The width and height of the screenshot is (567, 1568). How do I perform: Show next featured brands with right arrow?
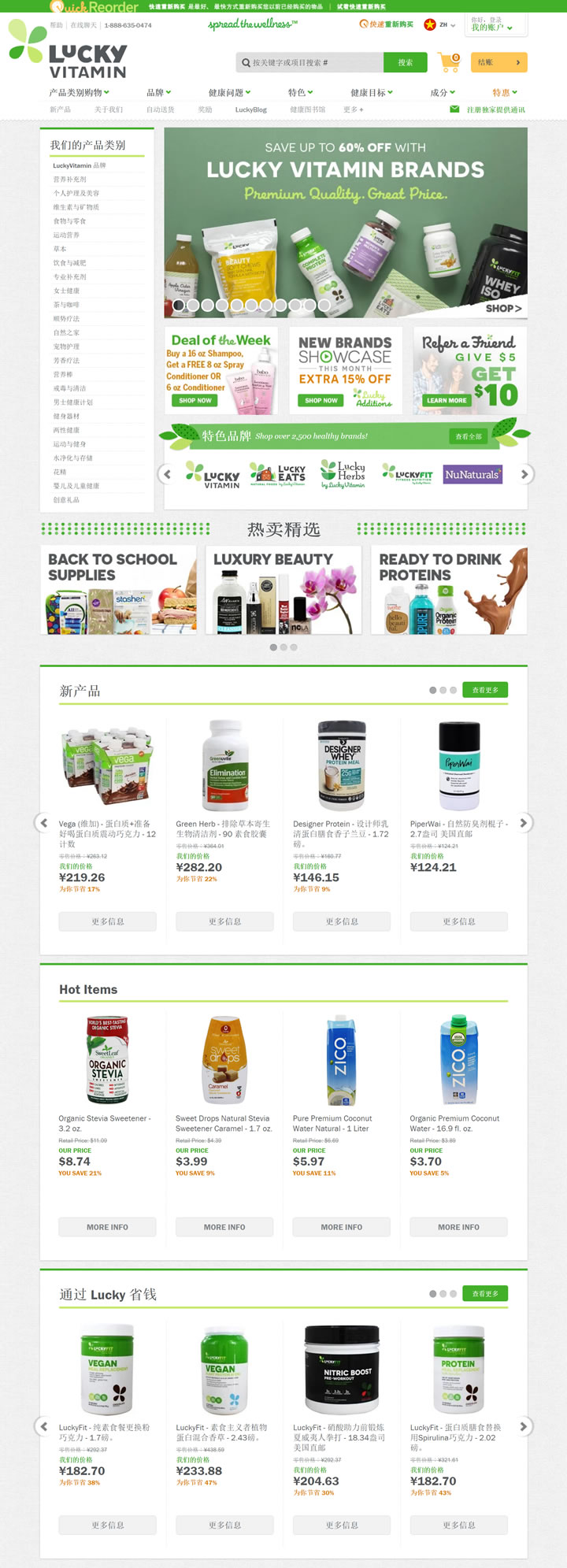(524, 474)
